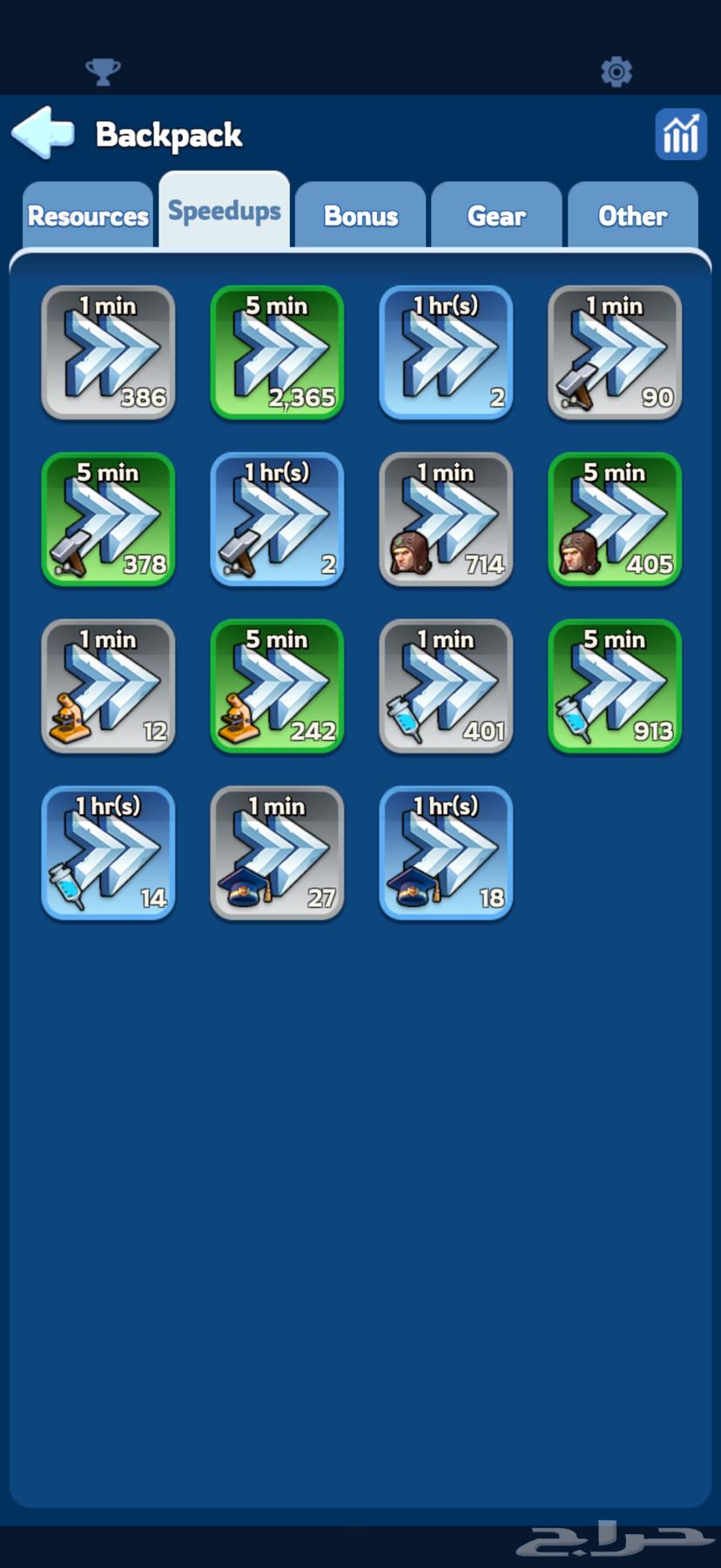Choose the 1 hr officer cap speedup with 18

(446, 853)
